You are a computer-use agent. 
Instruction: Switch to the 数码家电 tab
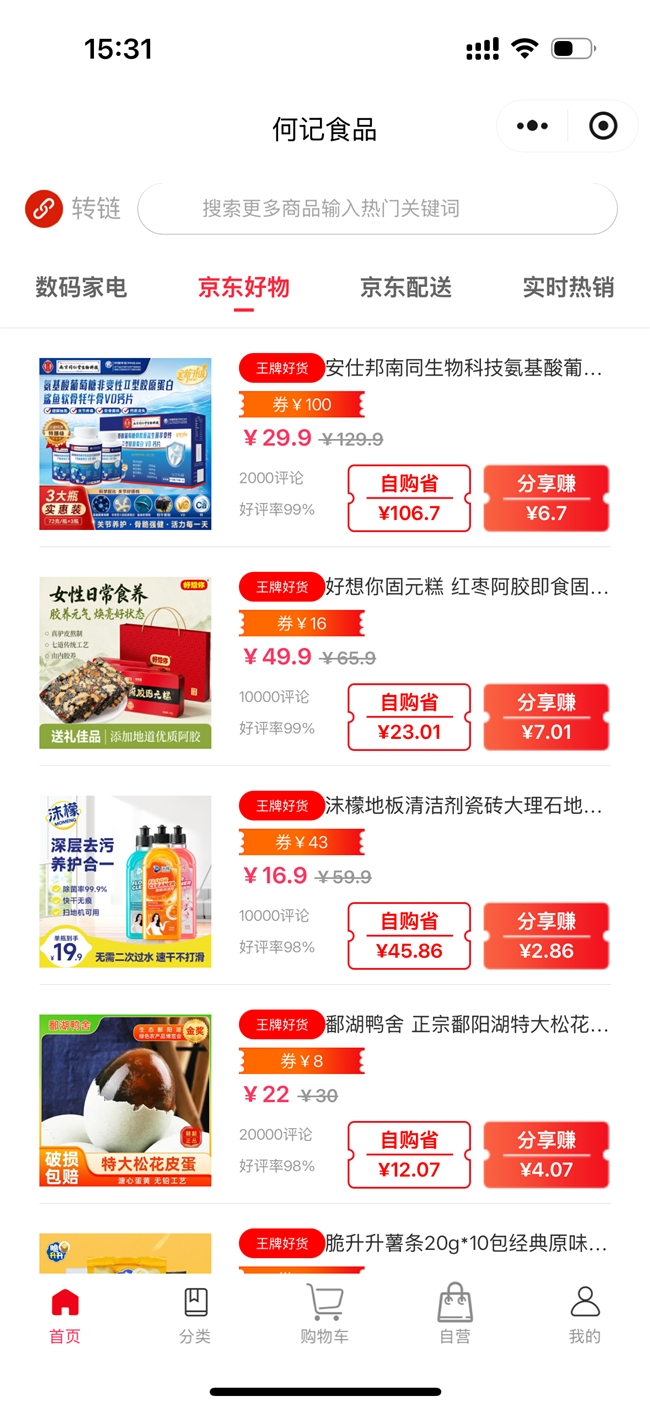81,287
